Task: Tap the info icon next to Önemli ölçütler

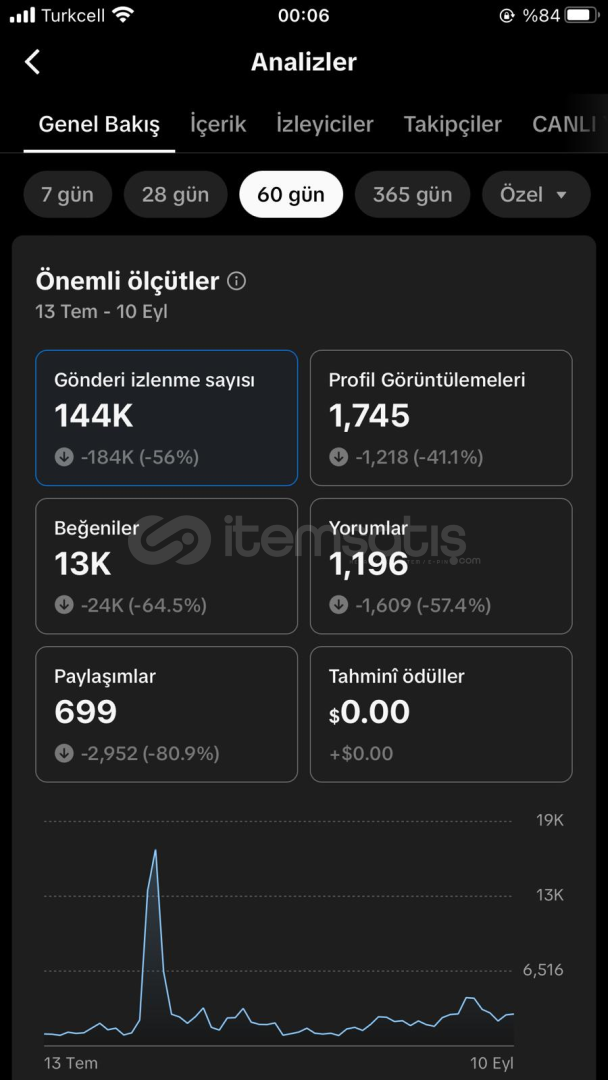Action: click(x=236, y=281)
